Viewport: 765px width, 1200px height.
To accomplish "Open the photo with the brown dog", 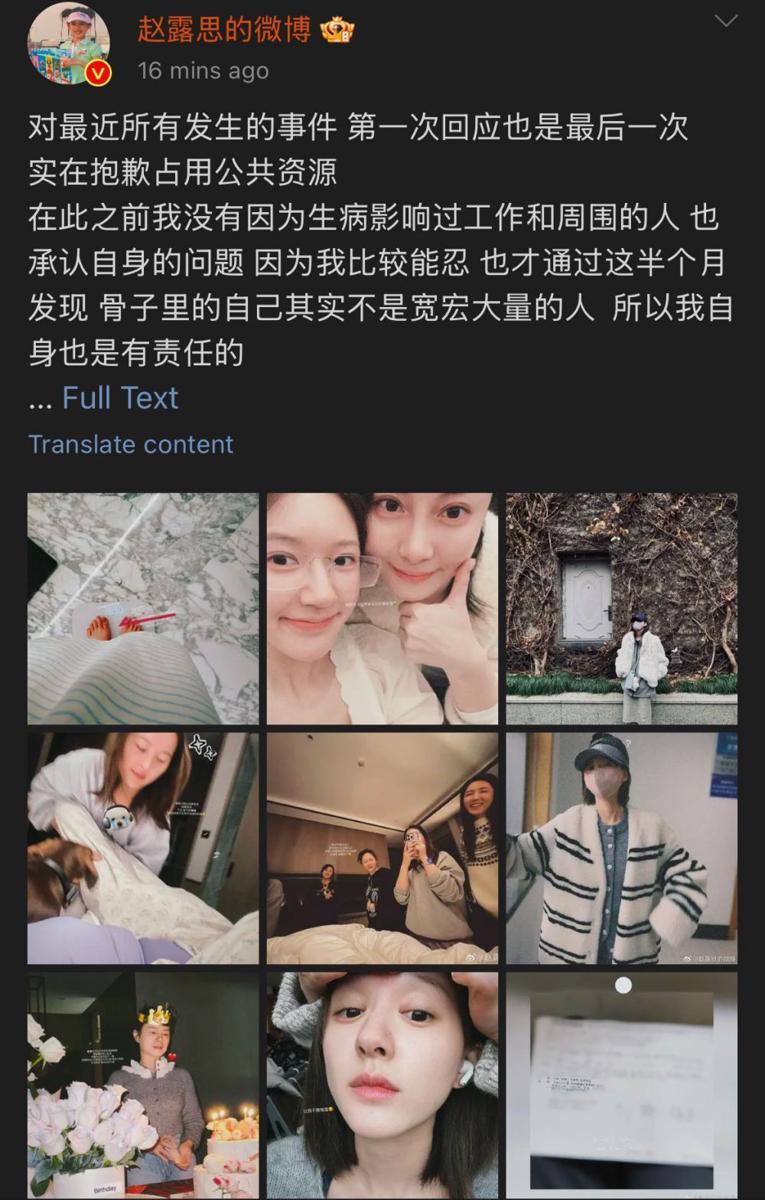I will click(142, 848).
